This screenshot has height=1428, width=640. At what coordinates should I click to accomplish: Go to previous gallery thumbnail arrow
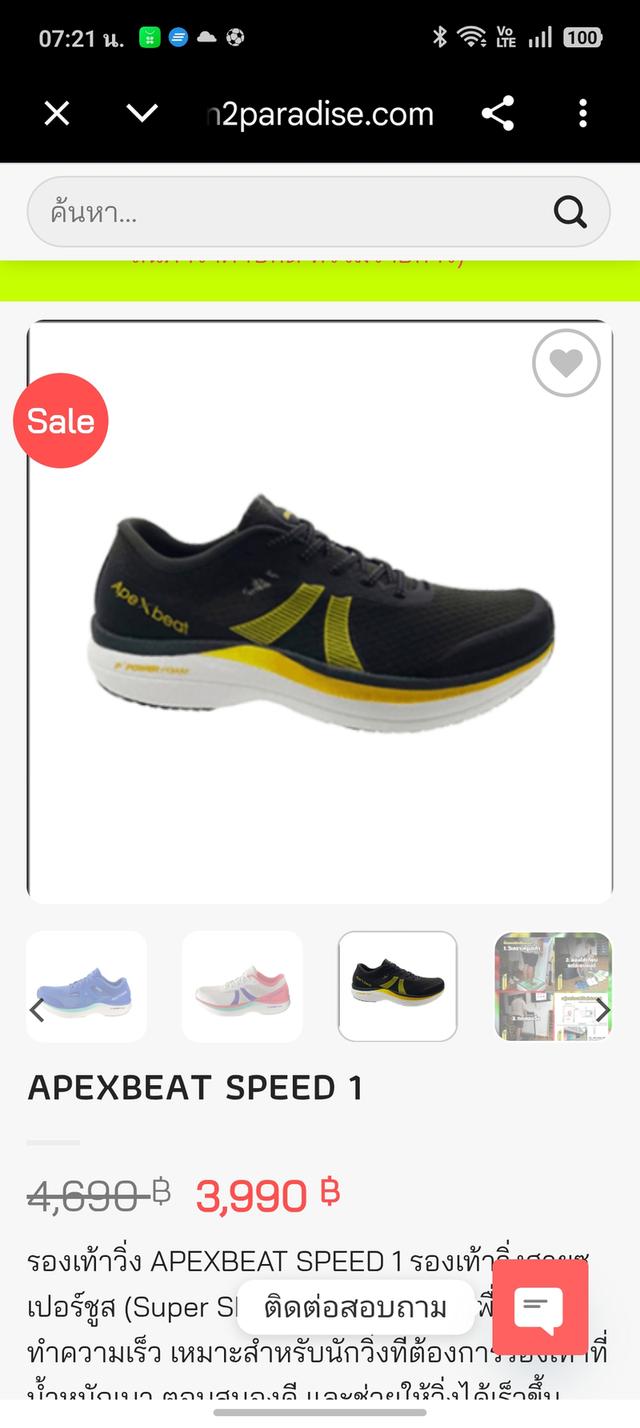coord(37,1010)
